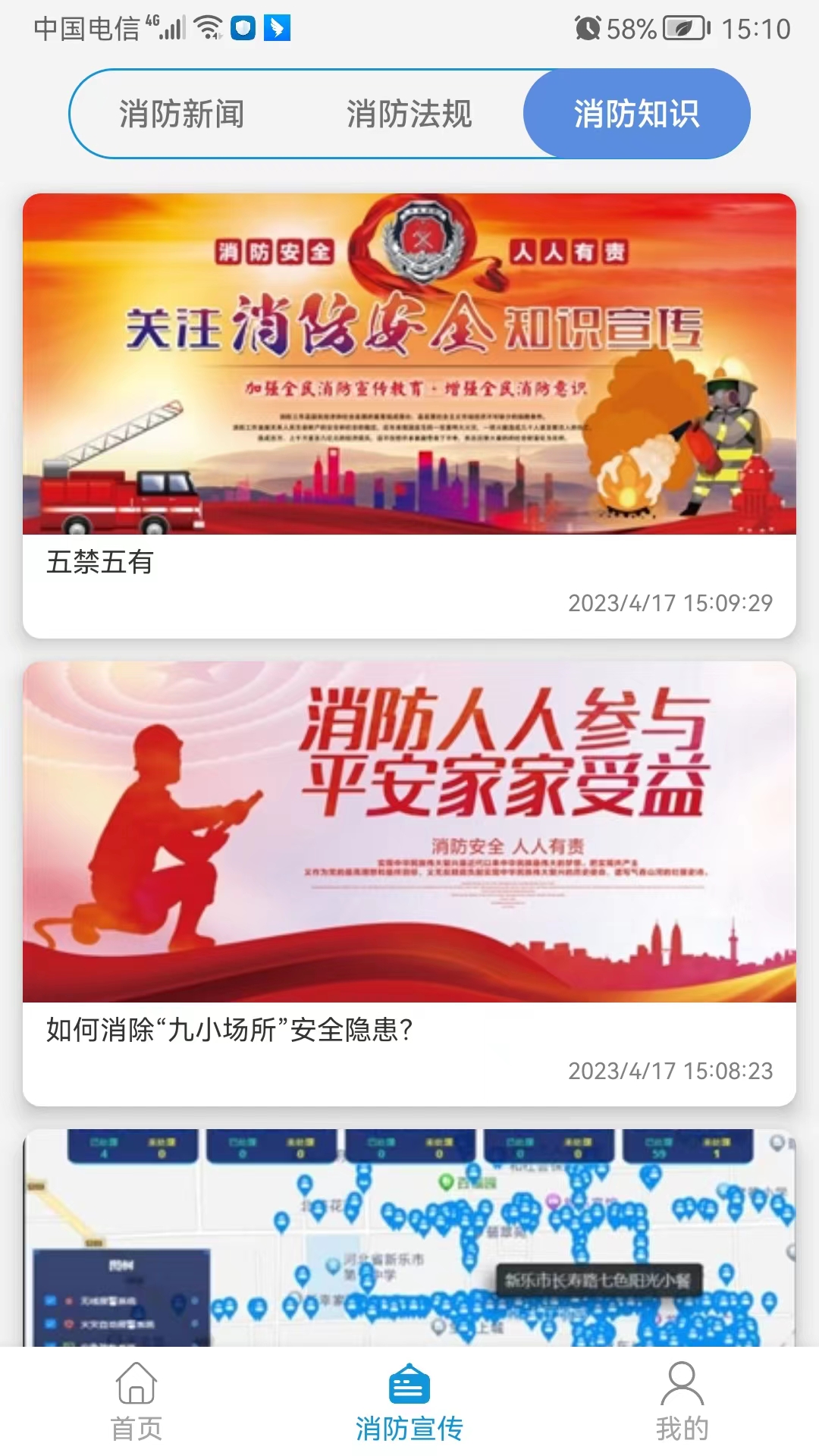Open the article card with the map image

click(x=409, y=1236)
